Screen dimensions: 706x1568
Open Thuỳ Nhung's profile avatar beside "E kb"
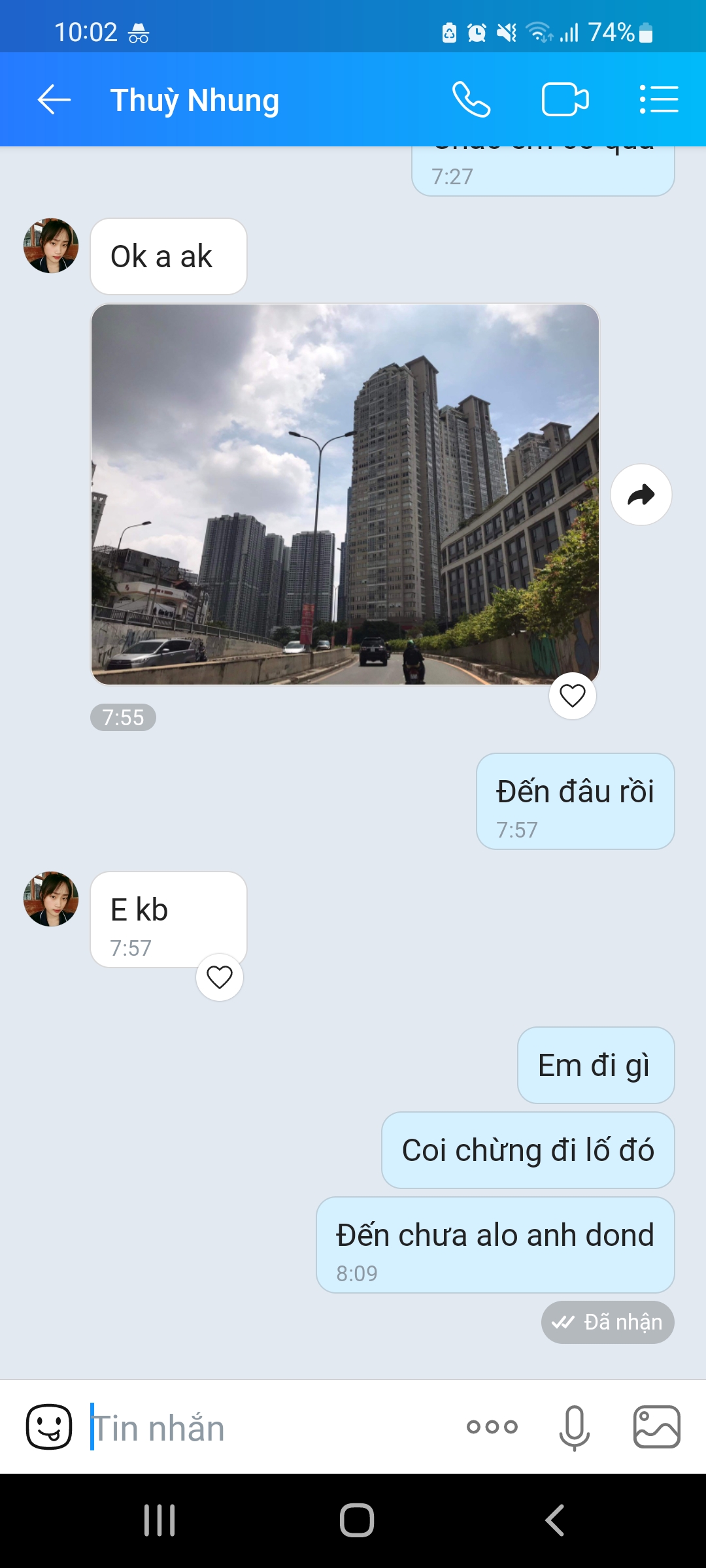click(x=51, y=899)
